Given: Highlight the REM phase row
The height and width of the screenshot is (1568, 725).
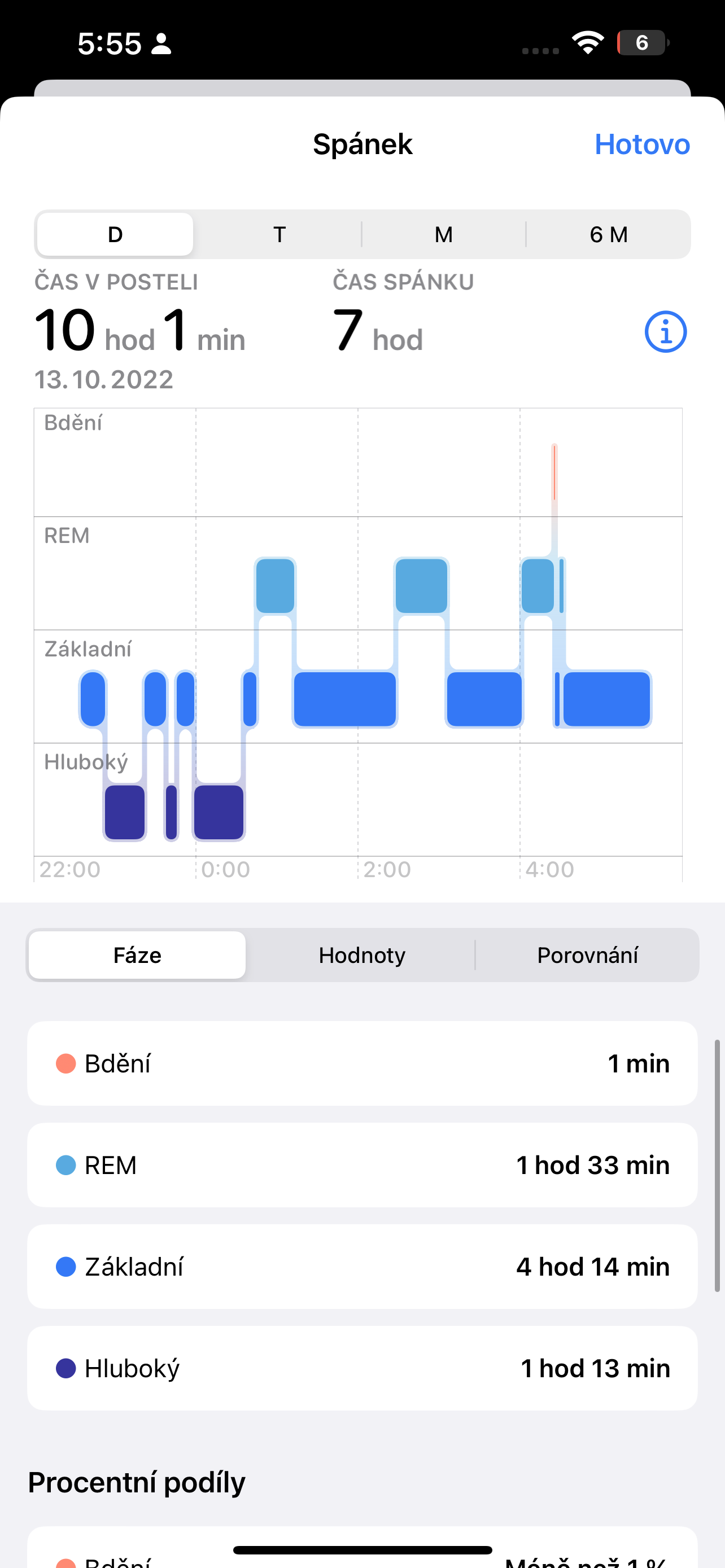Looking at the screenshot, I should pyautogui.click(x=362, y=1165).
